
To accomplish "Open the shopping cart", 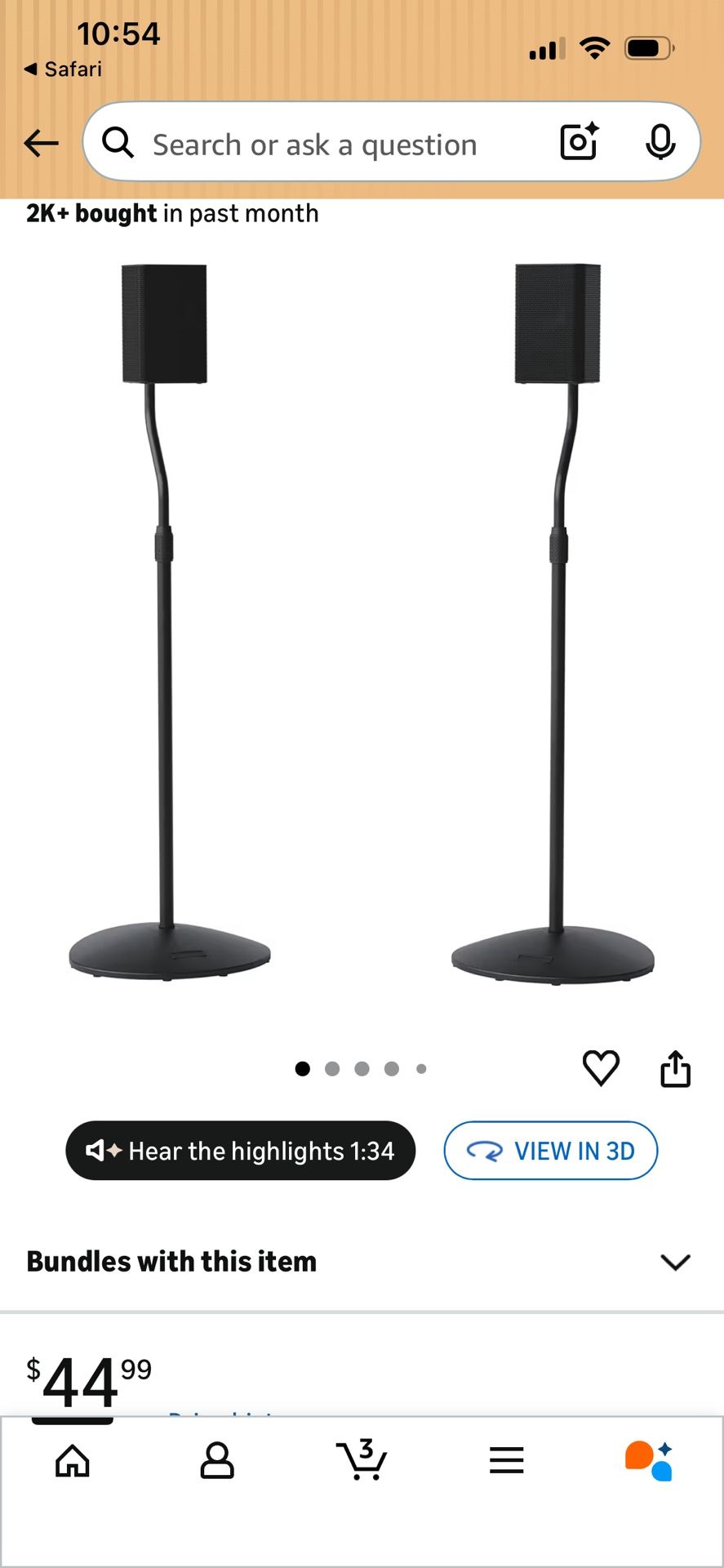I will point(362,1460).
